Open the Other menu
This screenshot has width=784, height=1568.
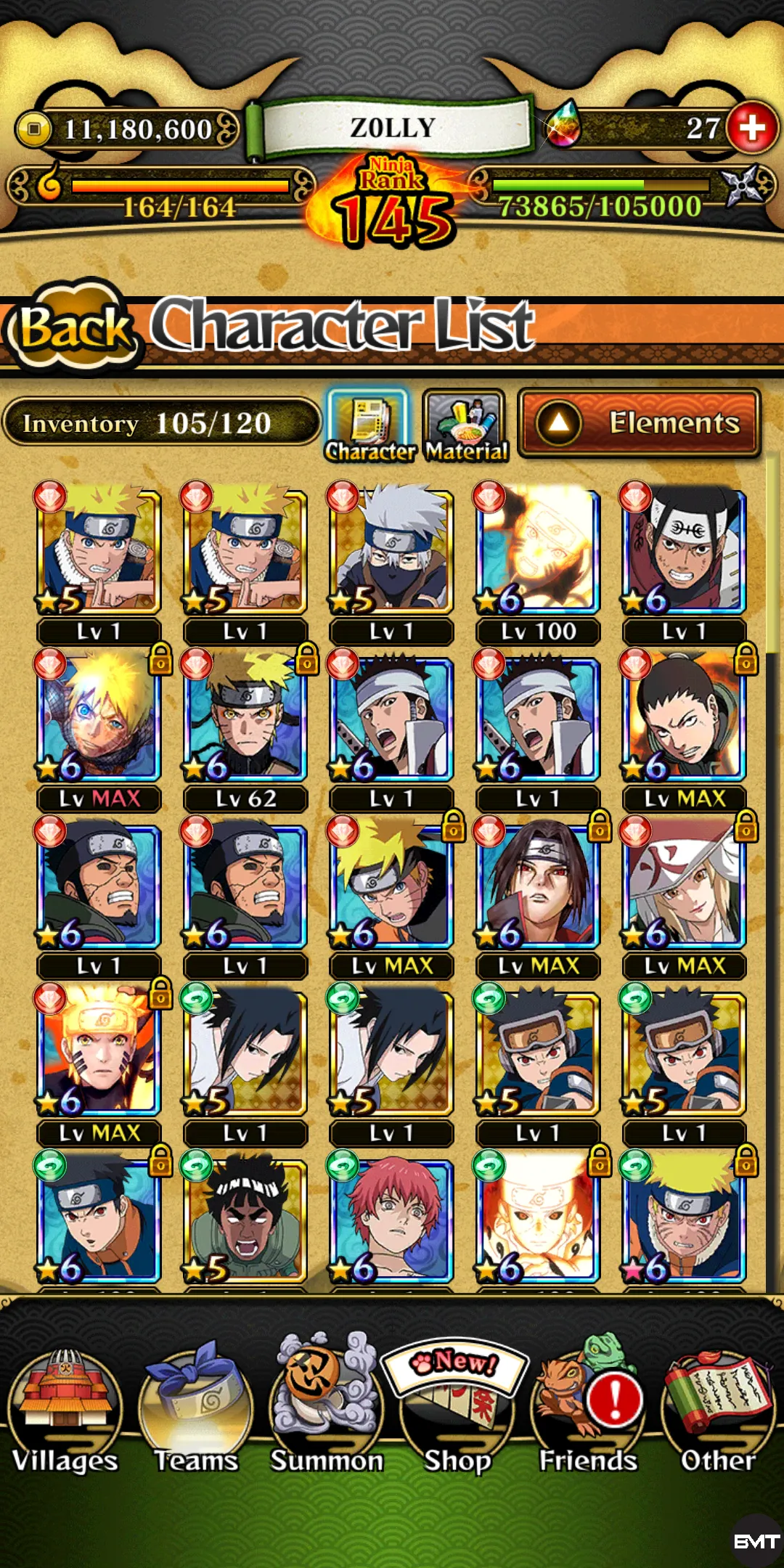[x=719, y=1412]
